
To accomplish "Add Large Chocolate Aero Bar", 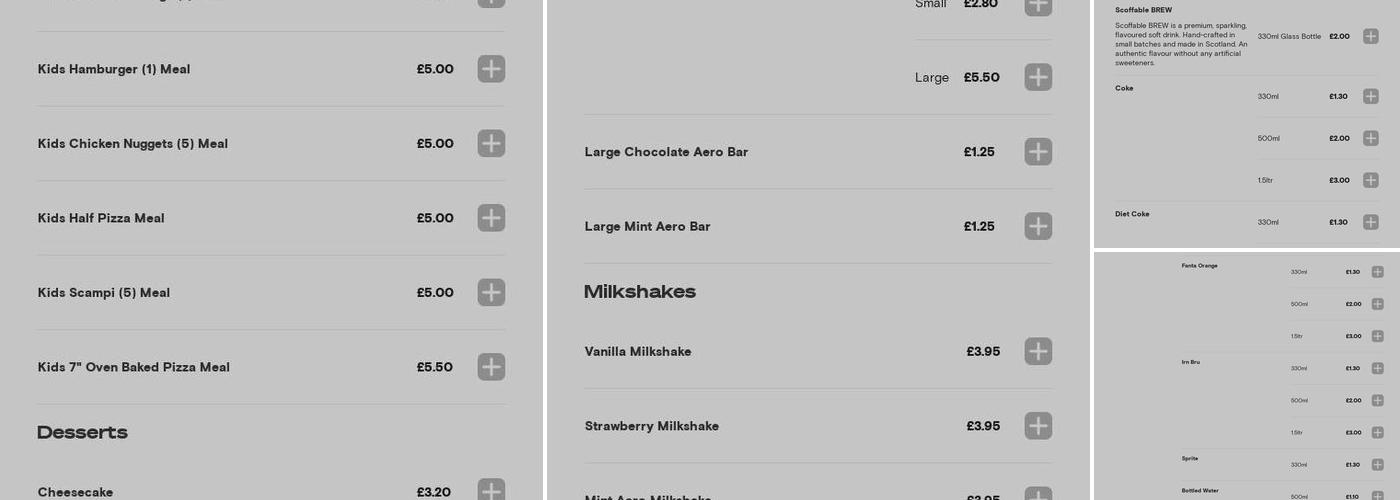I will (1038, 152).
